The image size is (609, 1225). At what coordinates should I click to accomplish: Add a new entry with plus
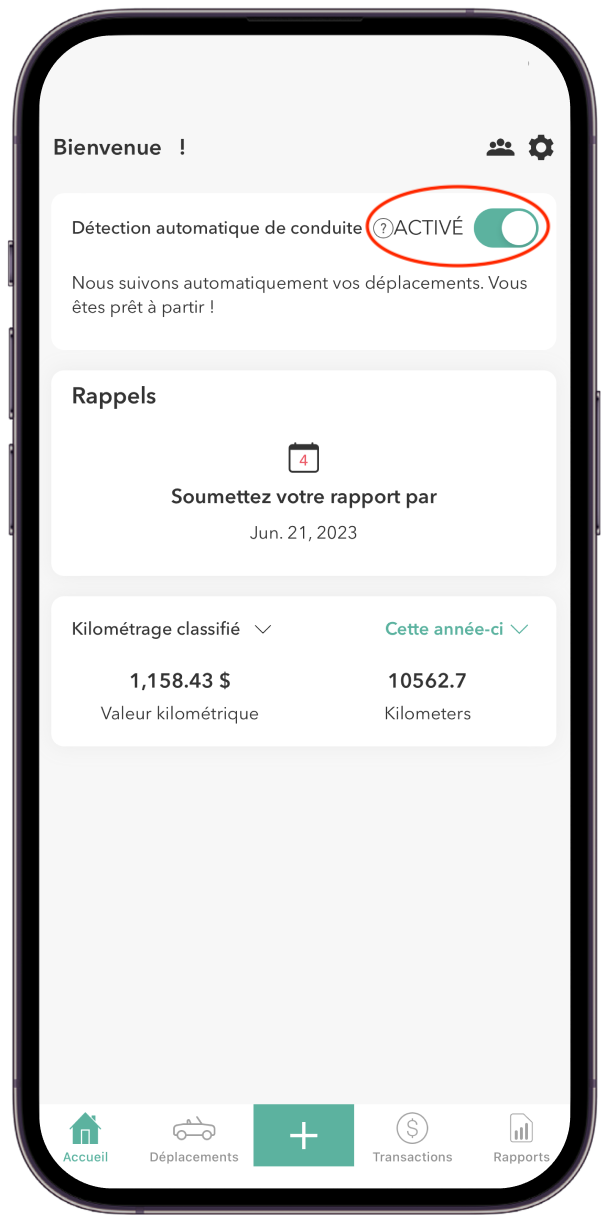(x=303, y=1135)
